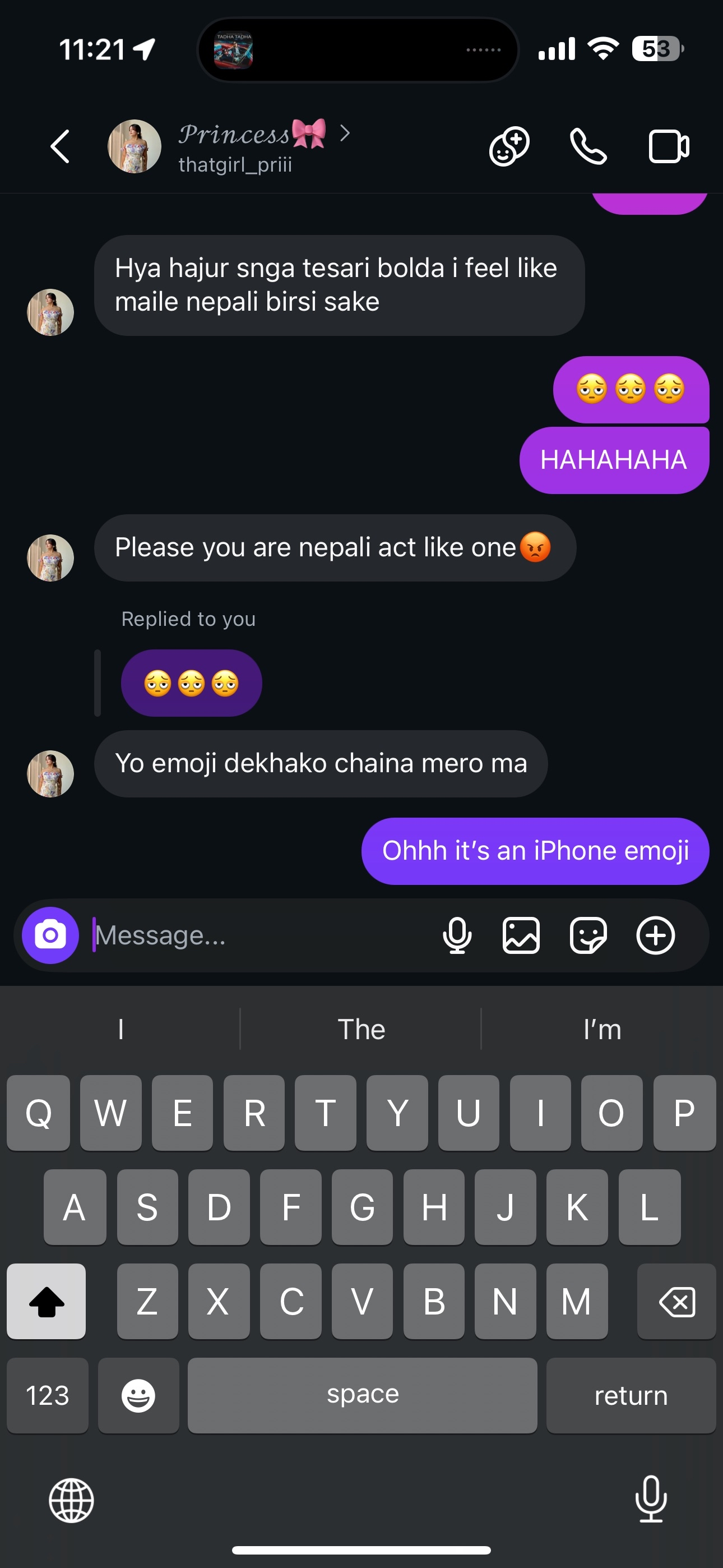The image size is (723, 1568).
Task: Go back to the inbox
Action: click(59, 147)
